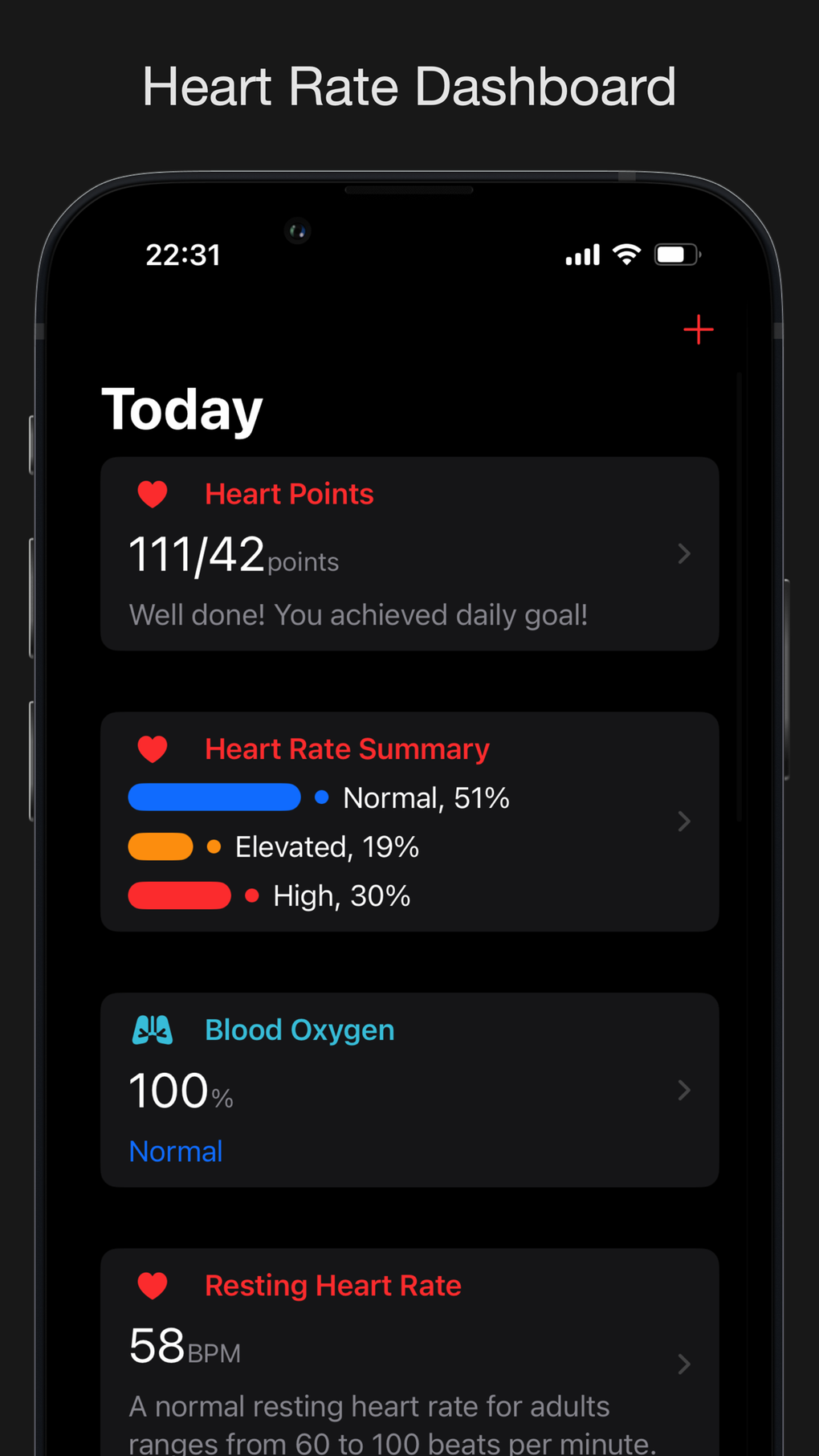Click the cellular signal icon

(x=581, y=255)
